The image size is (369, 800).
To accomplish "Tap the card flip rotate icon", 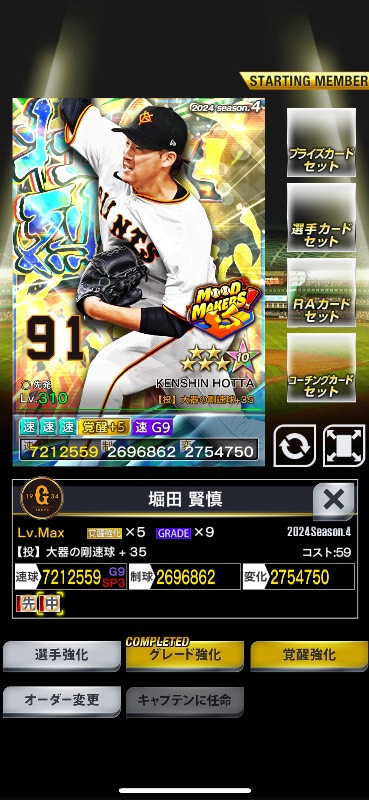I will tap(294, 446).
